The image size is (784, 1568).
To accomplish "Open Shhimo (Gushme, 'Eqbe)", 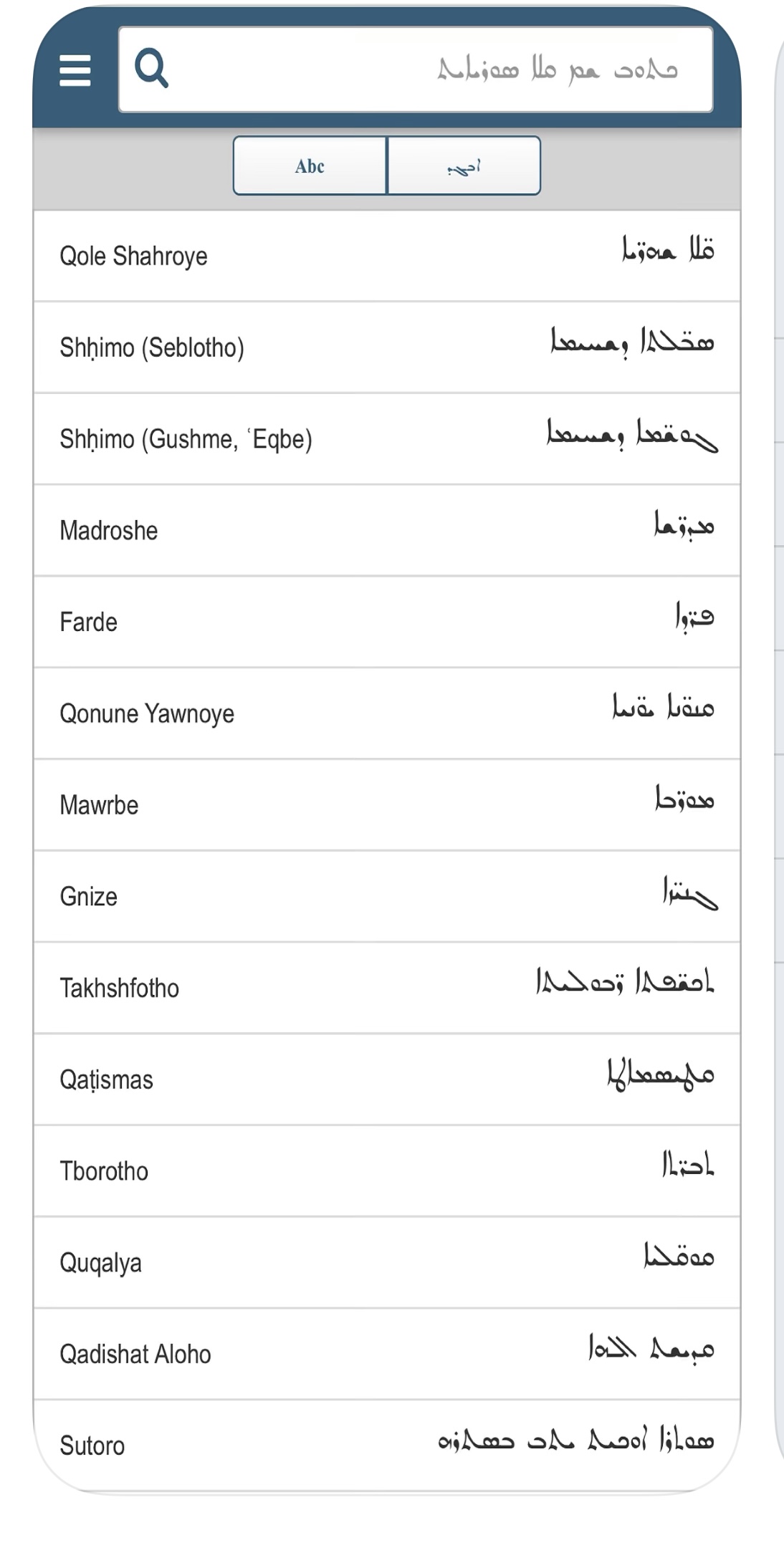I will click(x=387, y=439).
